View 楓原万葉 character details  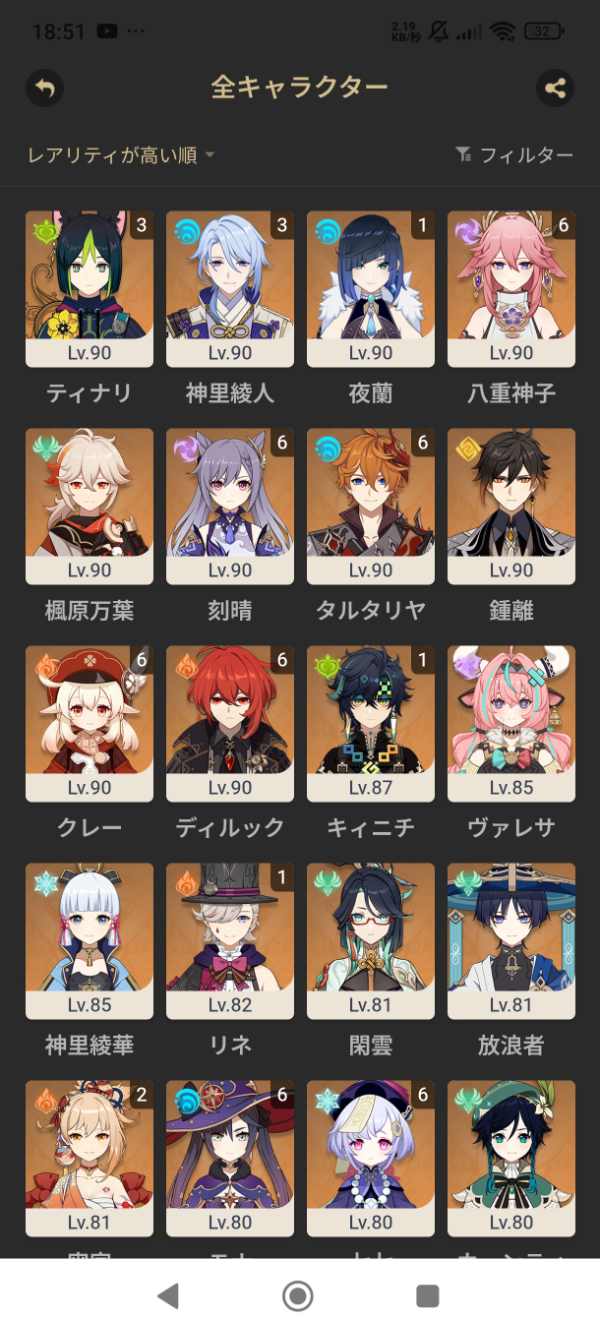[89, 506]
